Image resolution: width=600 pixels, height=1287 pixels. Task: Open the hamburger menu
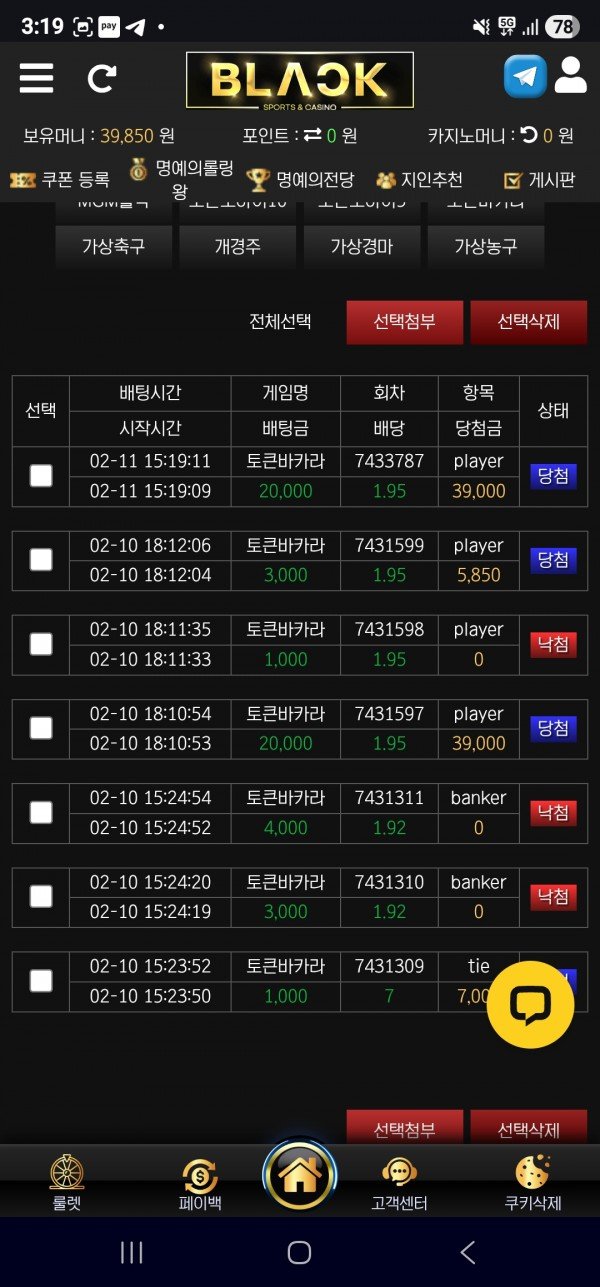pyautogui.click(x=36, y=78)
